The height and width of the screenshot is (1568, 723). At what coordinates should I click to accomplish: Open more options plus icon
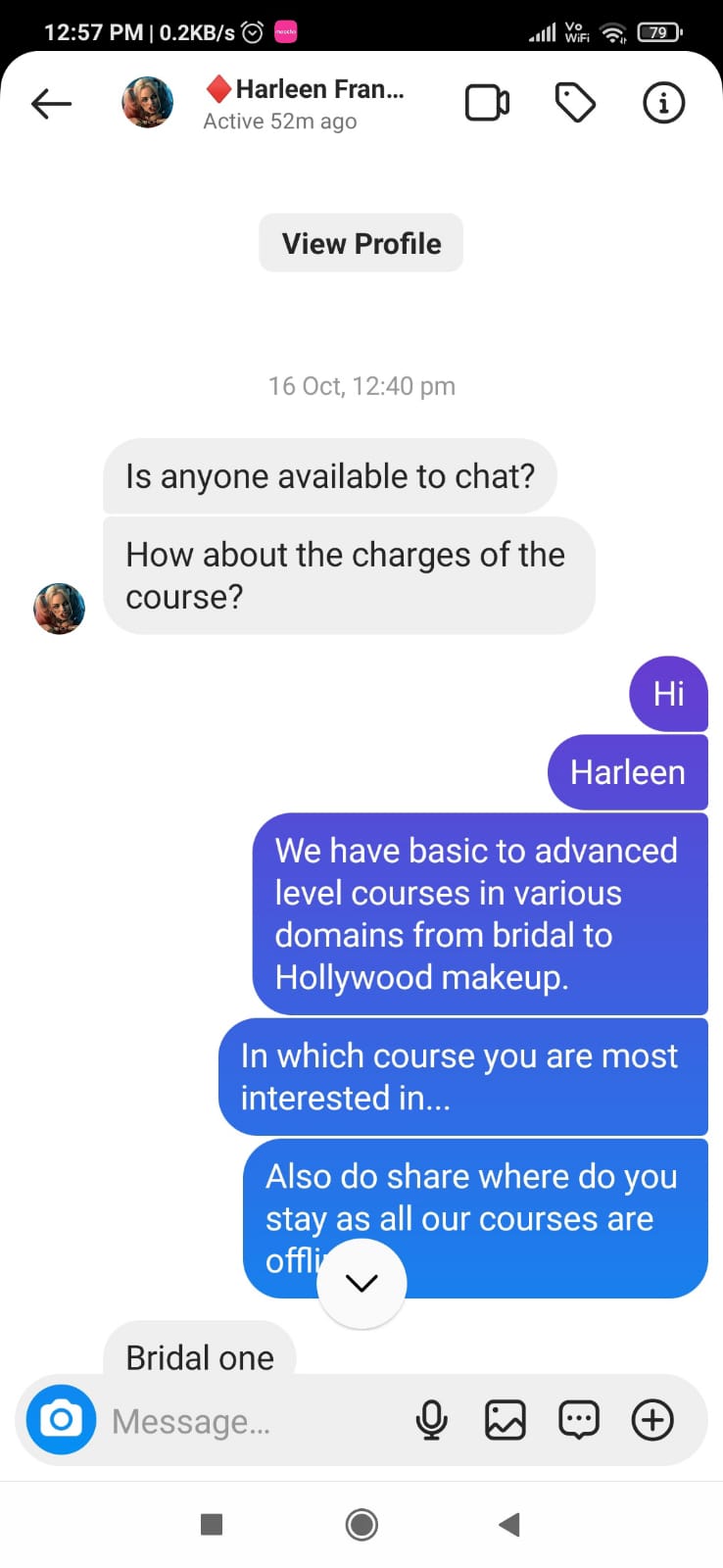pos(652,1419)
